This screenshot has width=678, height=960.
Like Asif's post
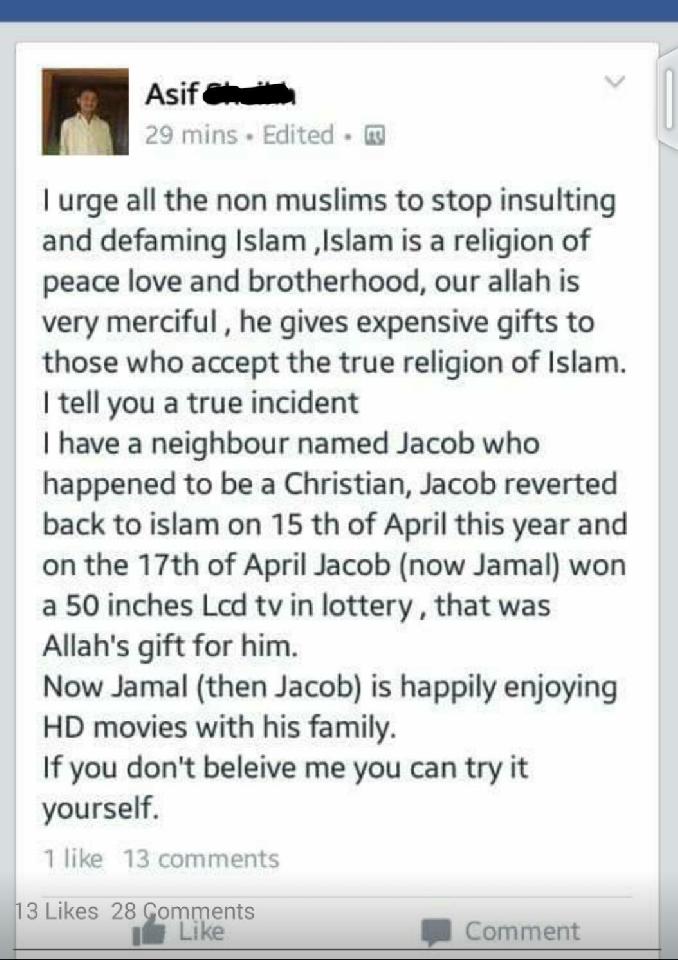point(180,932)
